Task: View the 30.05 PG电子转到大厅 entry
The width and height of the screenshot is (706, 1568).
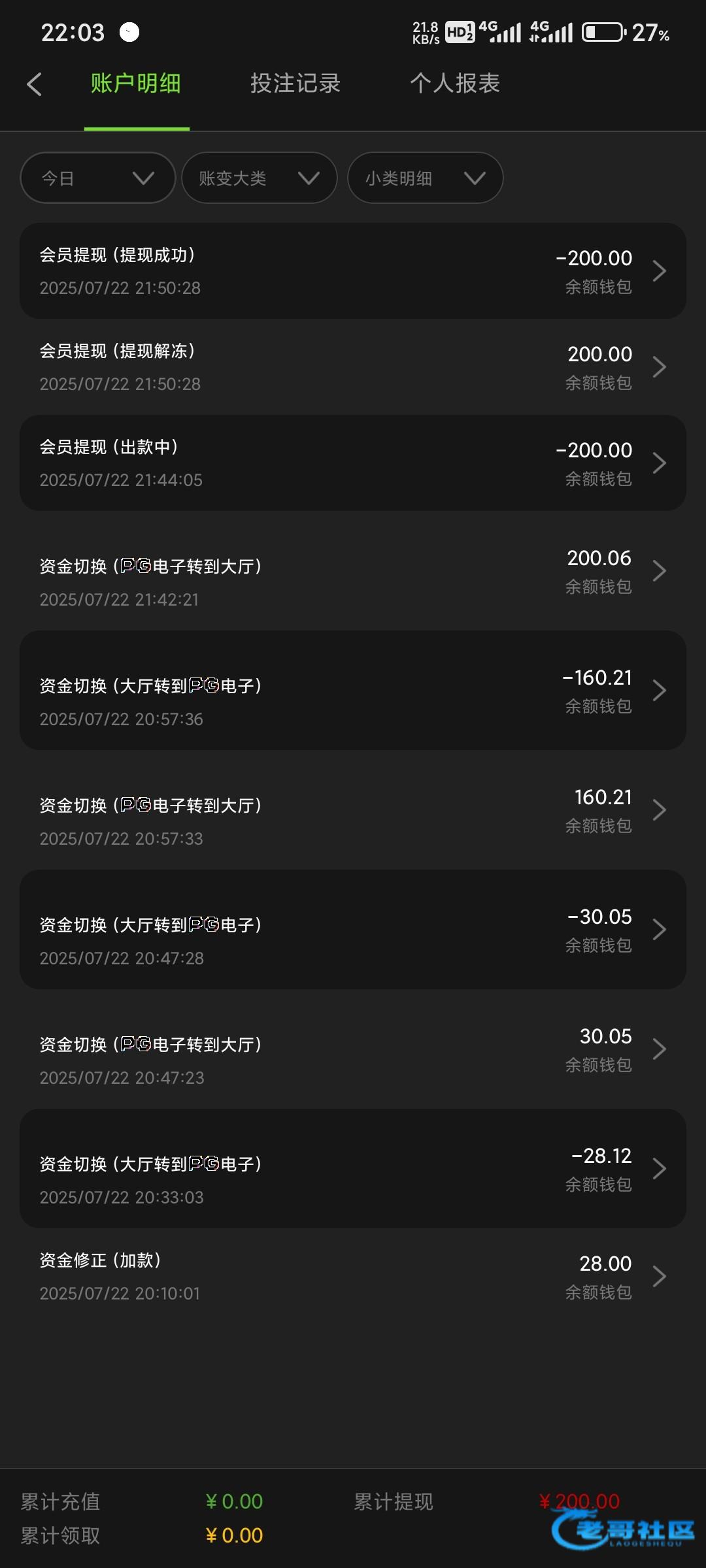Action: click(353, 1049)
